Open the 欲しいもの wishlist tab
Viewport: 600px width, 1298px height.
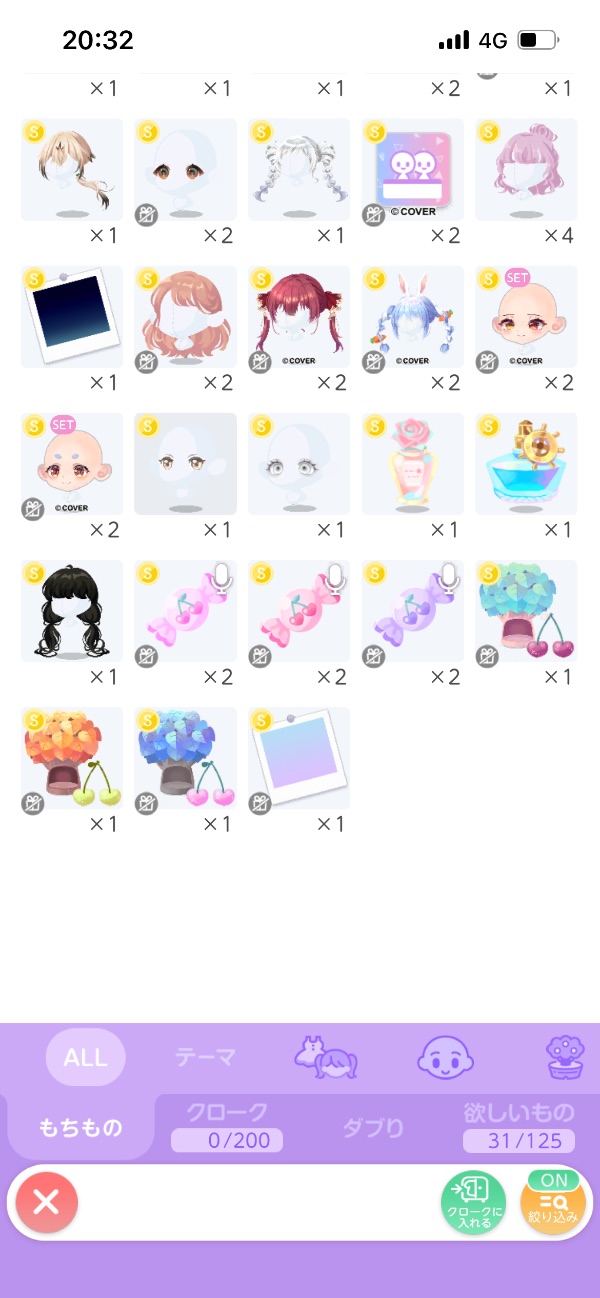pyautogui.click(x=519, y=1126)
